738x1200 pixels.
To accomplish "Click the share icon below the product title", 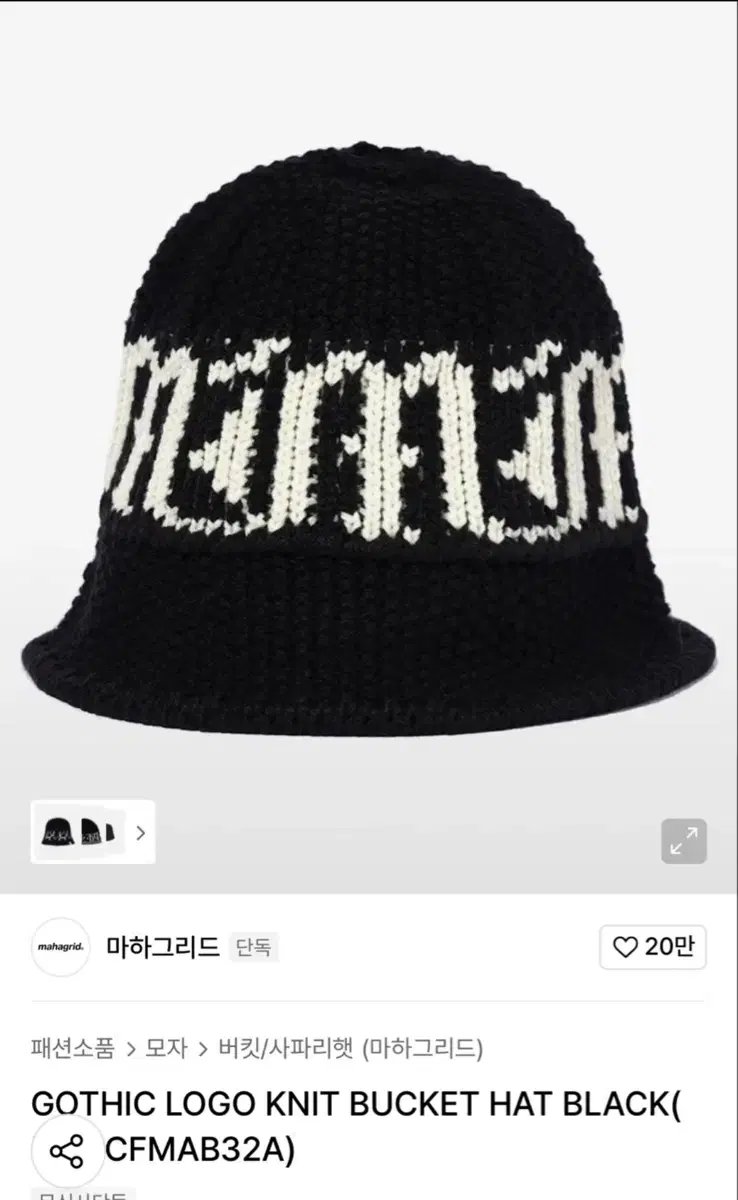I will coord(67,1150).
